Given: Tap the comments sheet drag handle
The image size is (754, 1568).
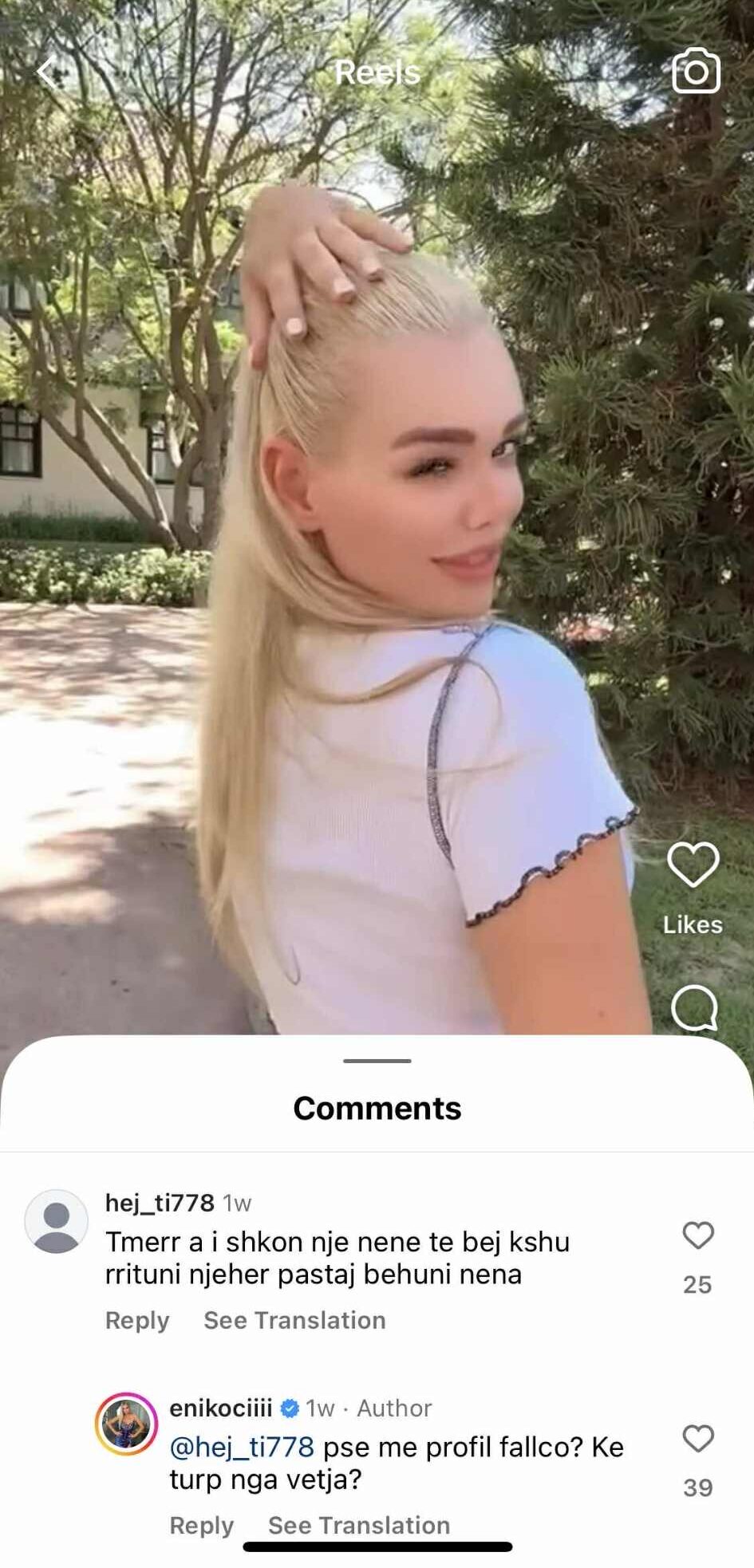Looking at the screenshot, I should [377, 1061].
